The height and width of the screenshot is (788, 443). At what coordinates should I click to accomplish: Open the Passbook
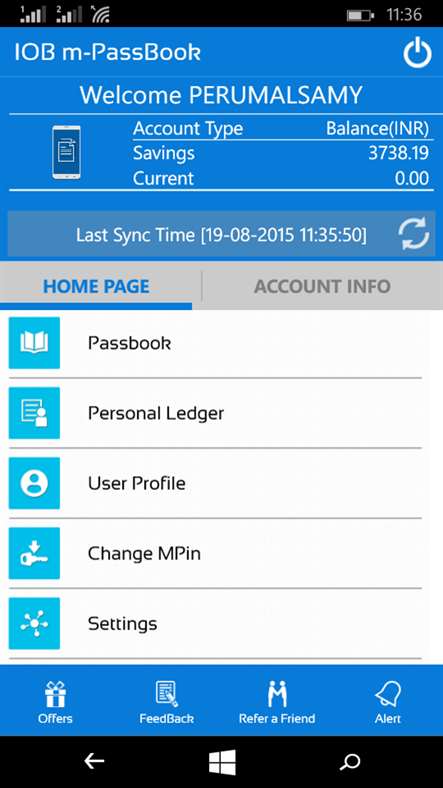(x=215, y=343)
